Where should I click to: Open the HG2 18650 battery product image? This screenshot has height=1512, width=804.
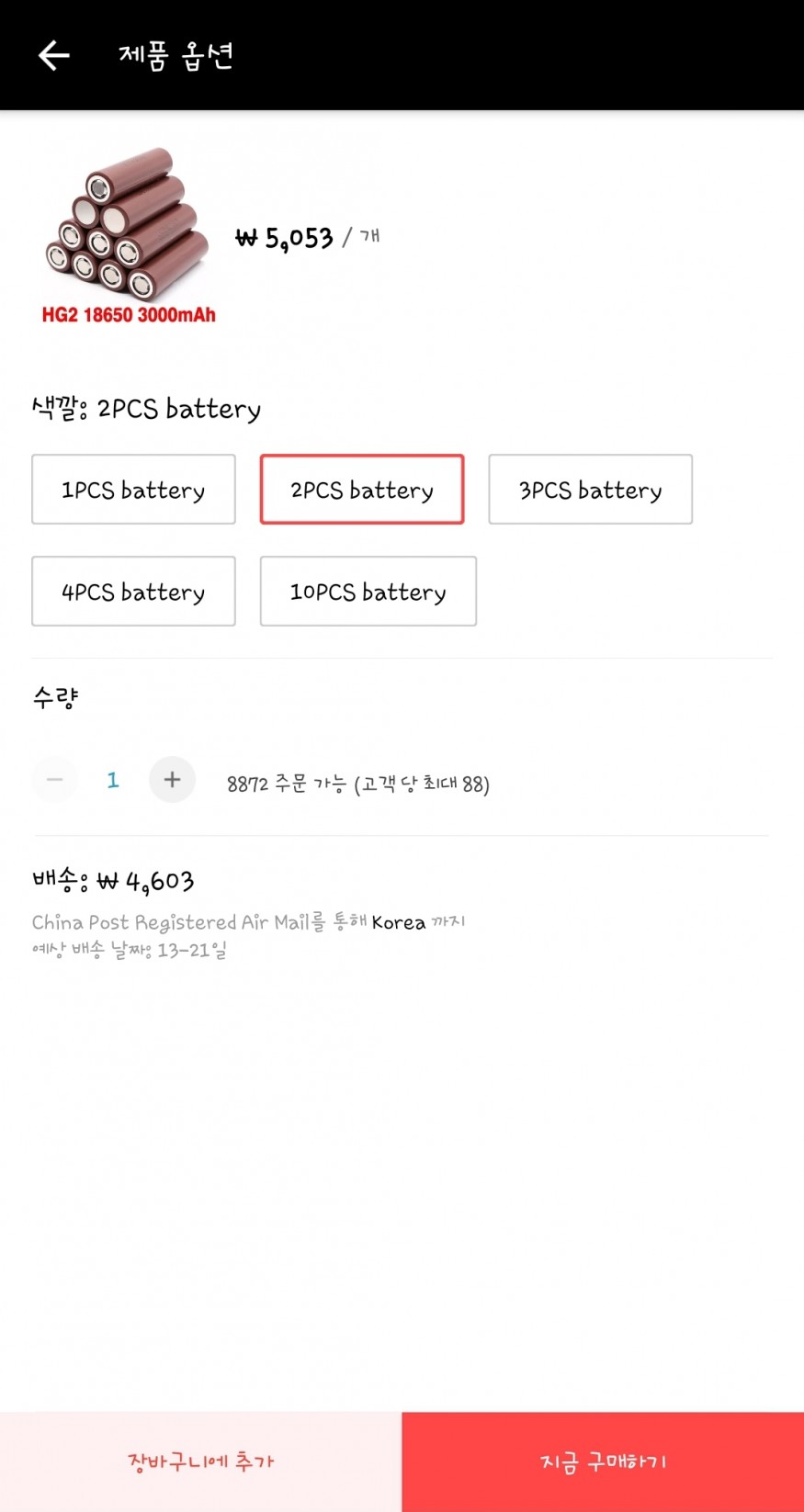128,236
